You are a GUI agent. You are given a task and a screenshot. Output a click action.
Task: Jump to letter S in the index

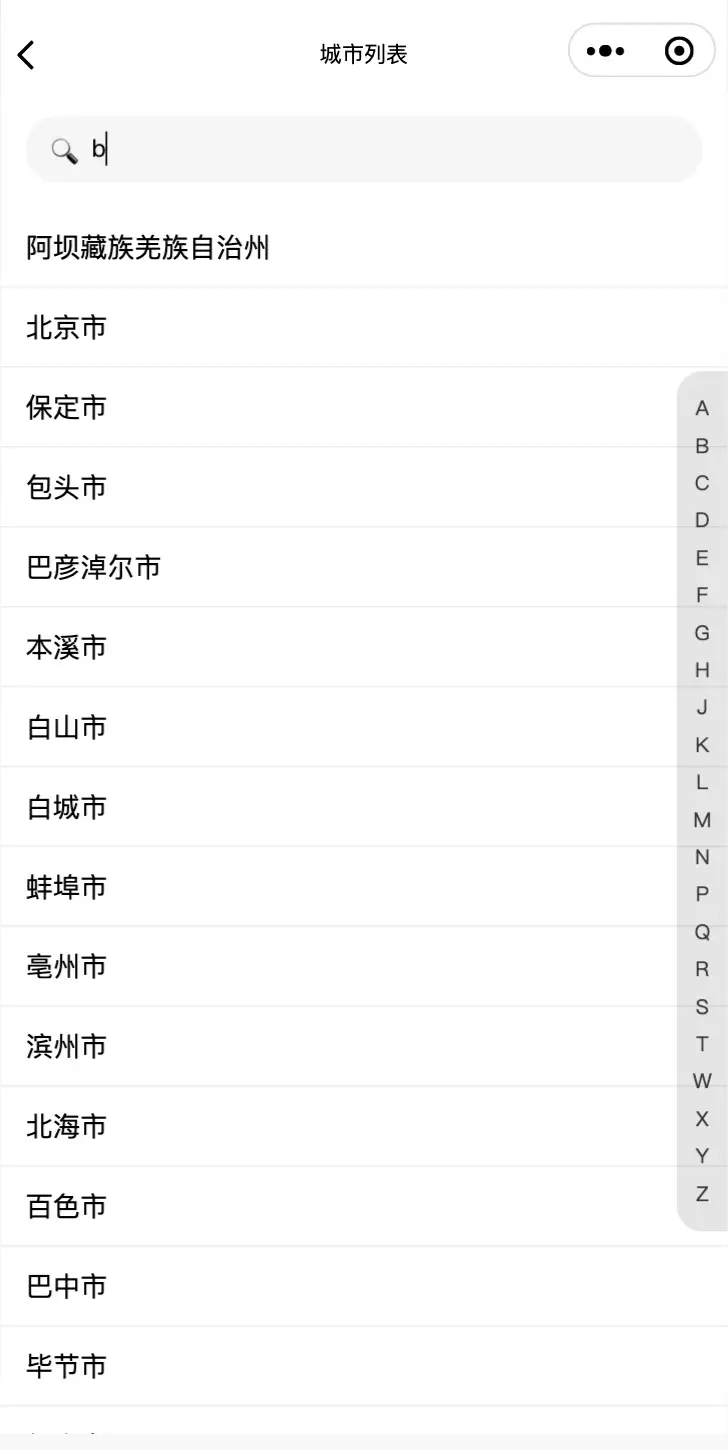click(x=702, y=1007)
